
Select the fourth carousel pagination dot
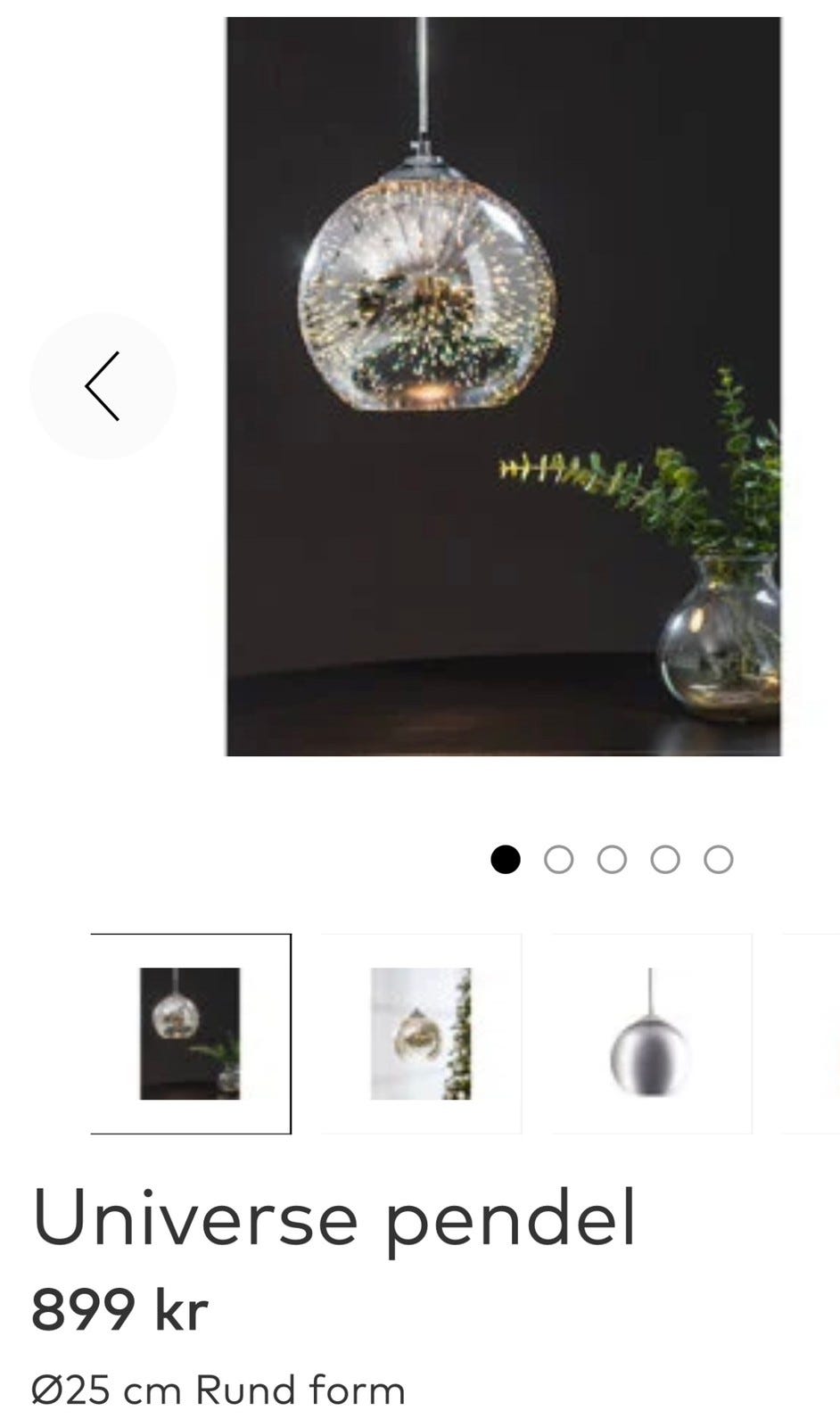(663, 859)
